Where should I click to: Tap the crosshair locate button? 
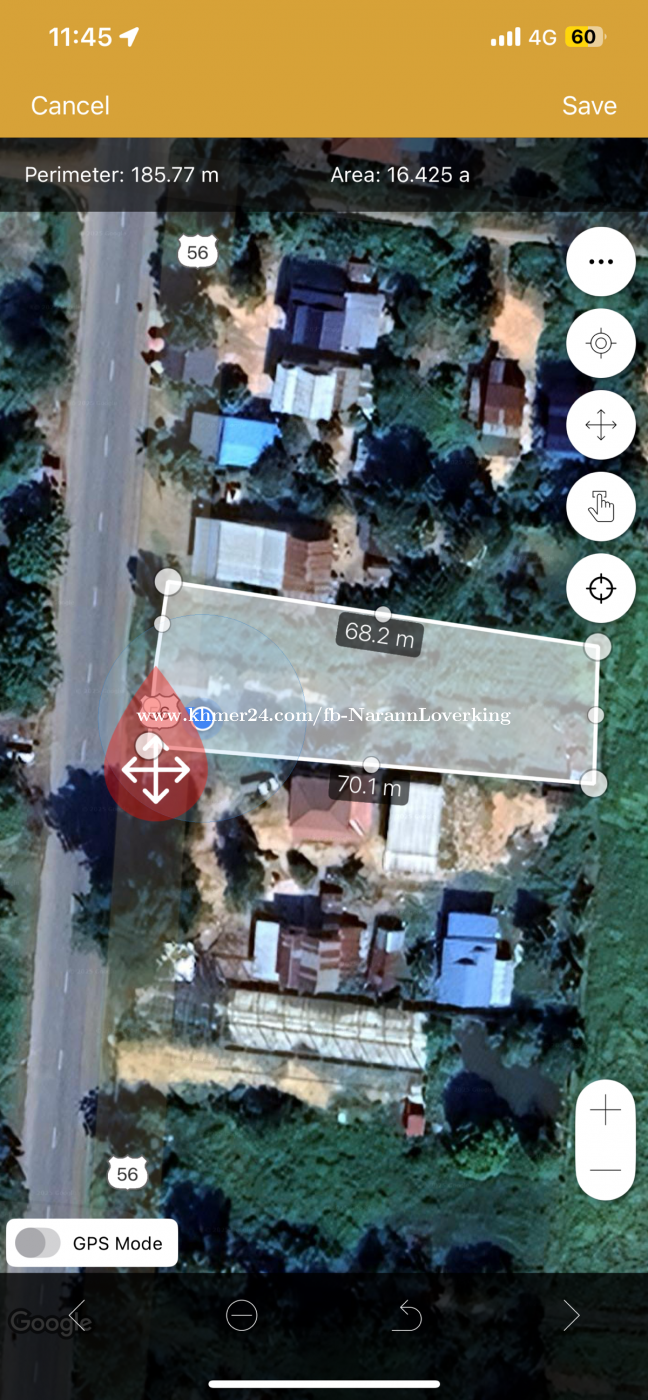click(600, 589)
